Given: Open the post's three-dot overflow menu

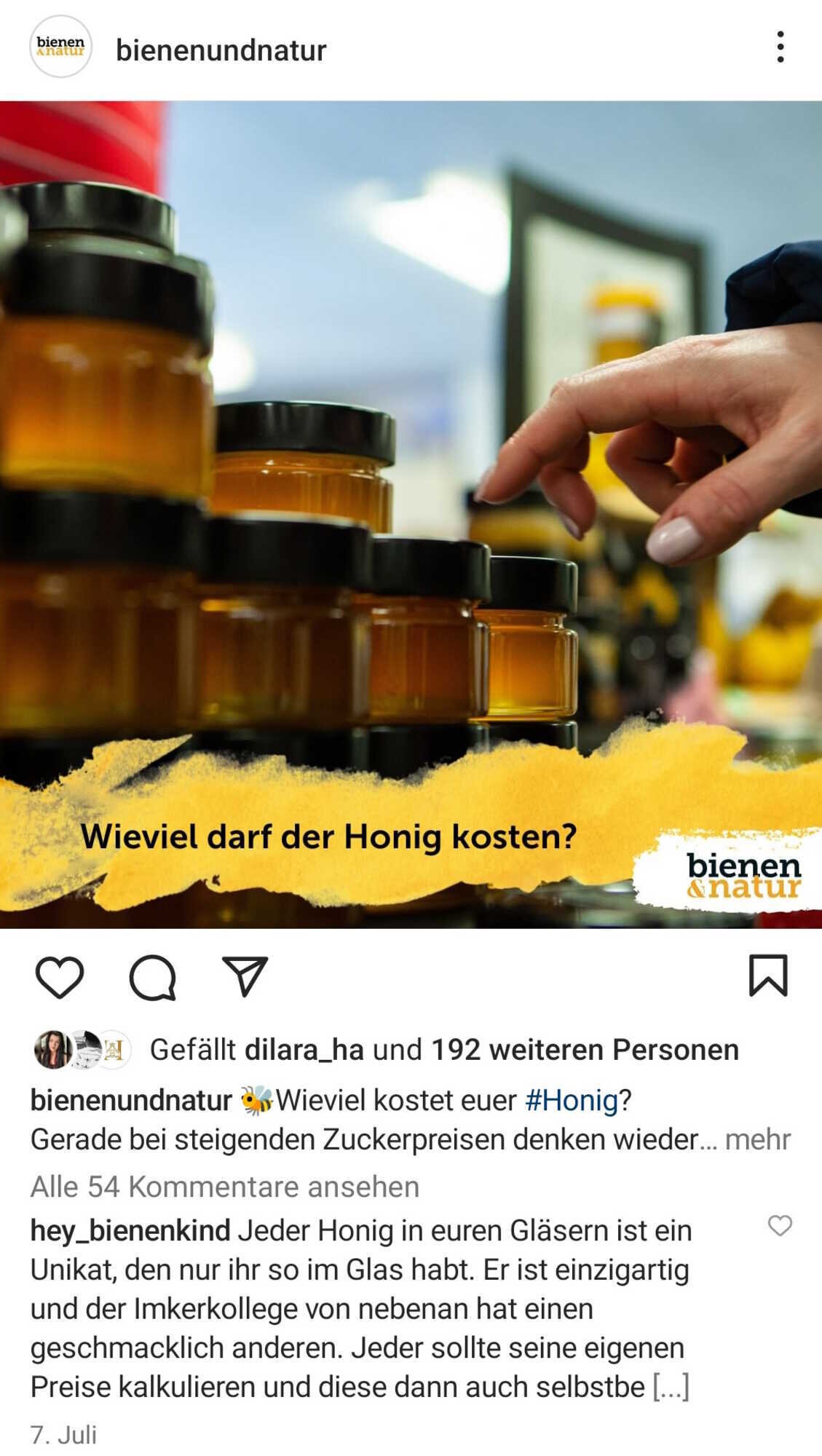Looking at the screenshot, I should (x=780, y=47).
